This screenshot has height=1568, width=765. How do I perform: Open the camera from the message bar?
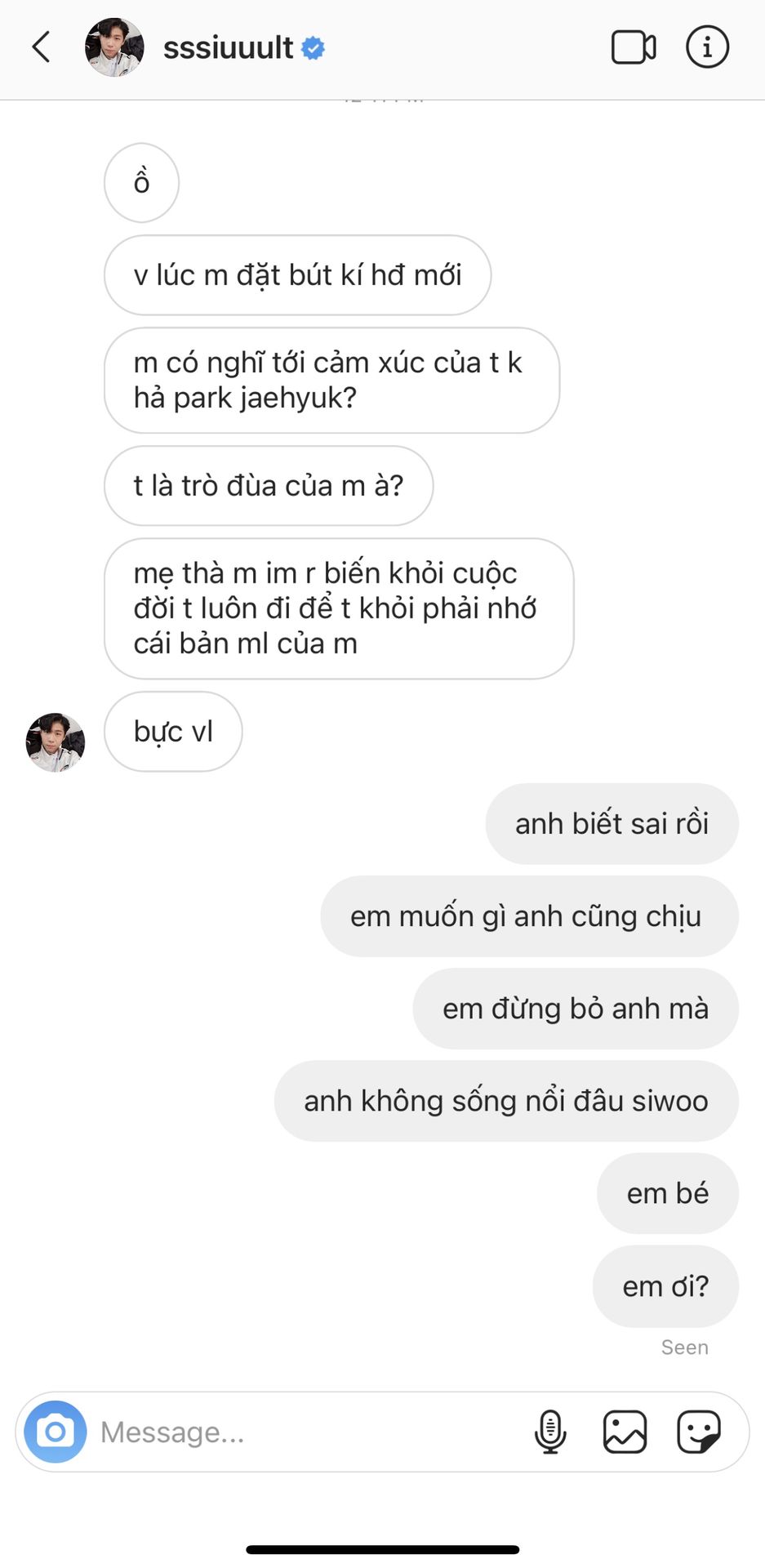56,1432
